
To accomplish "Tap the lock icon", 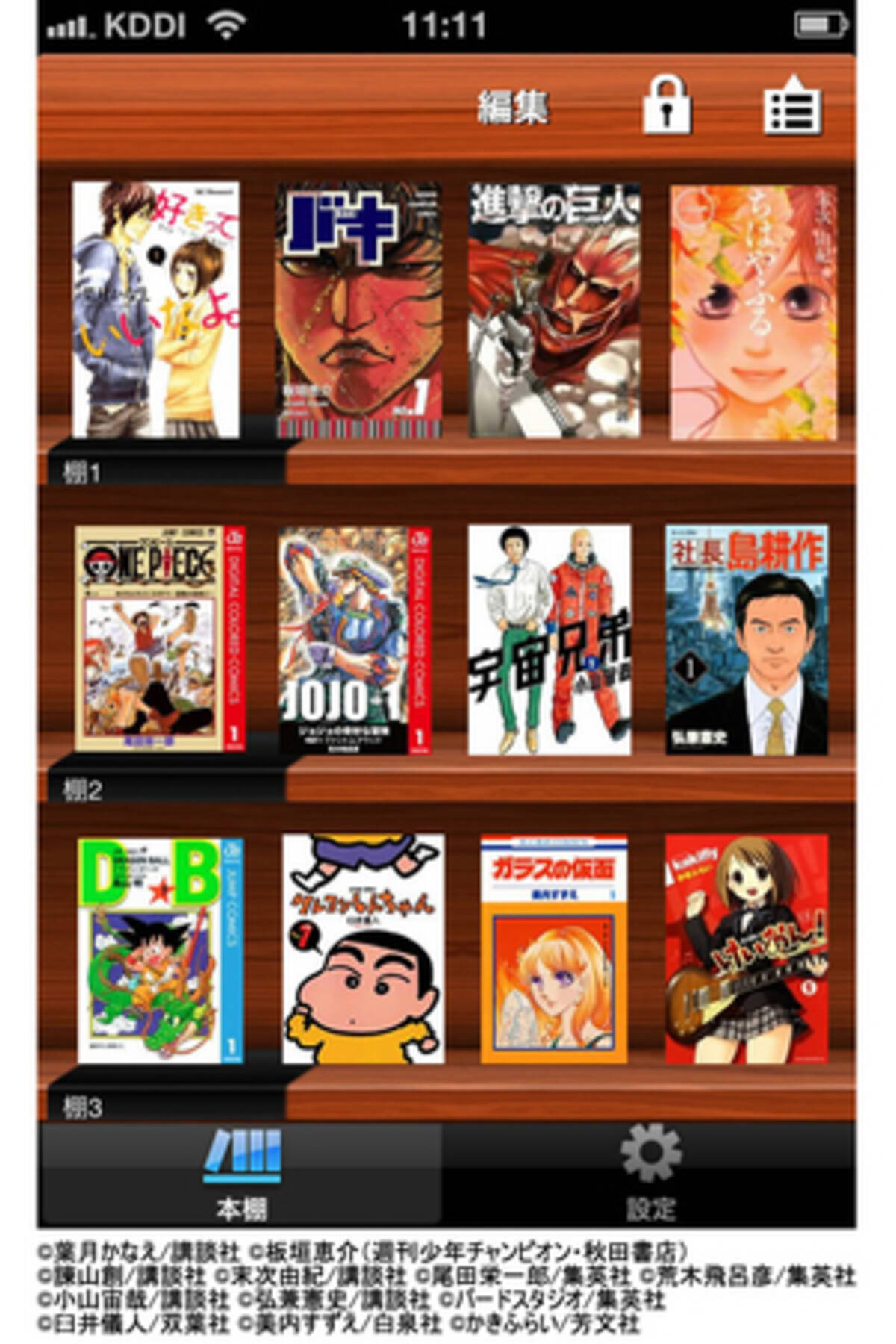I will tap(667, 106).
